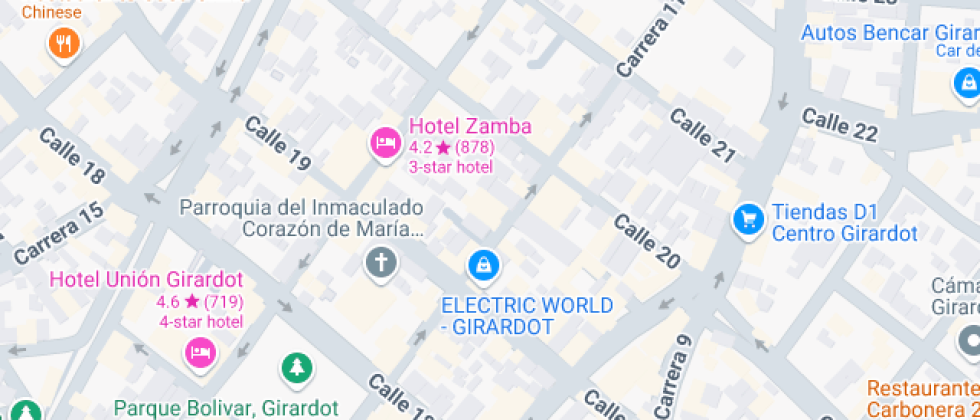Open the Parroquia del Inmaculado Corazón church marker
This screenshot has height=420, width=980.
pyautogui.click(x=380, y=263)
